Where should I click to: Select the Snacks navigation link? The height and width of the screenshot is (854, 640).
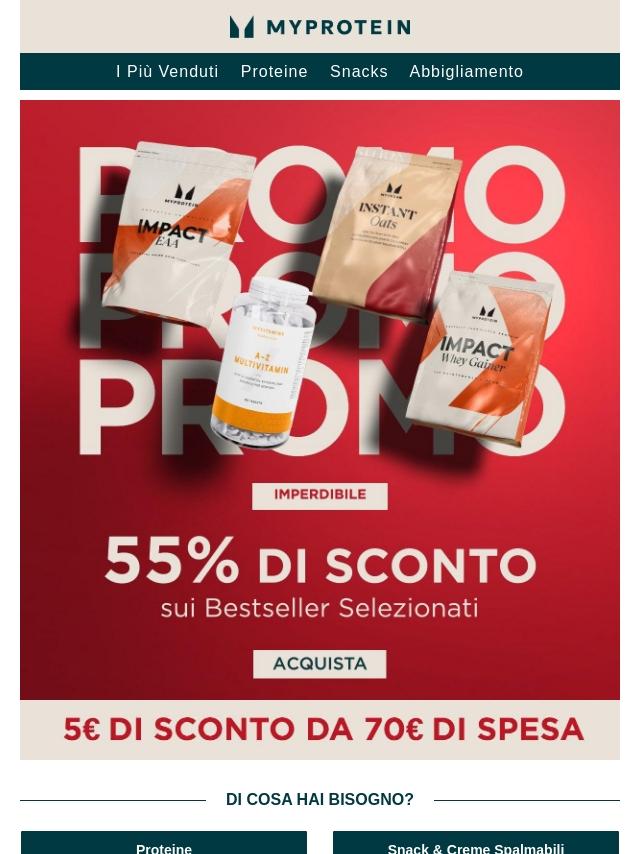tap(359, 72)
